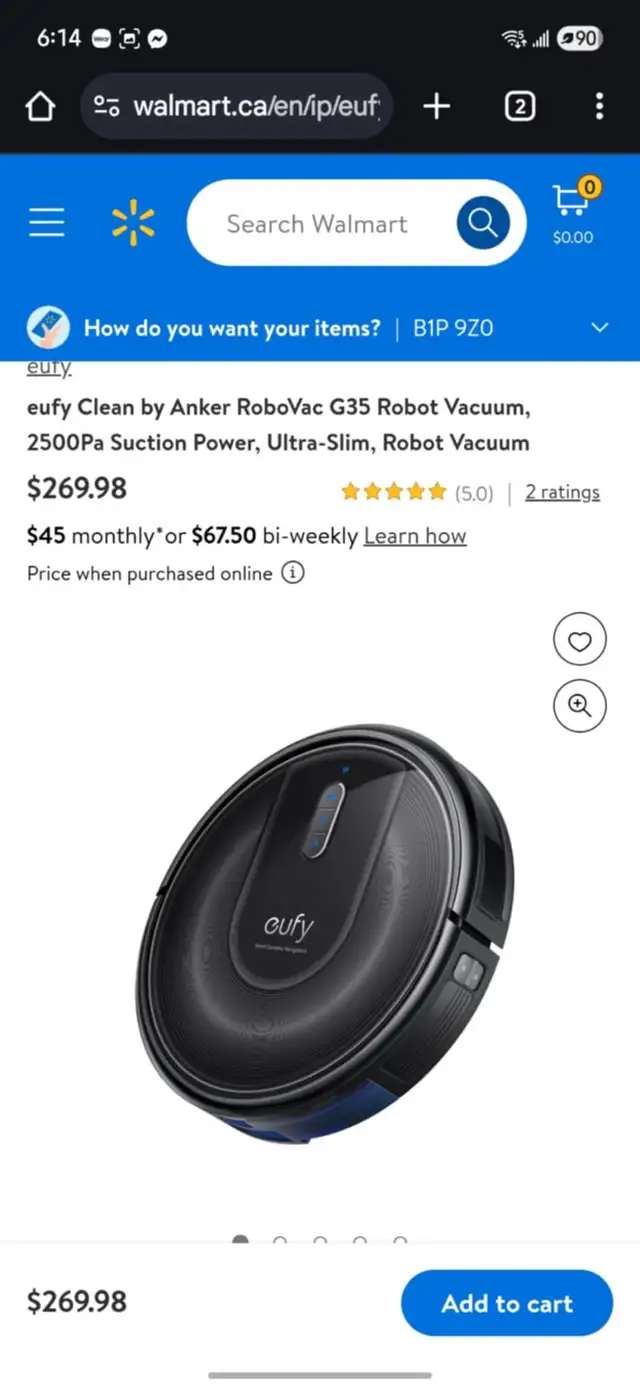
Task: Open the browser overflow menu
Action: point(598,106)
